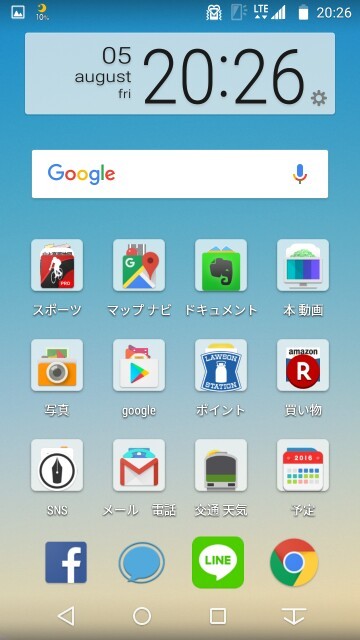
Task: Open the マップ ナビ folder
Action: [x=139, y=265]
